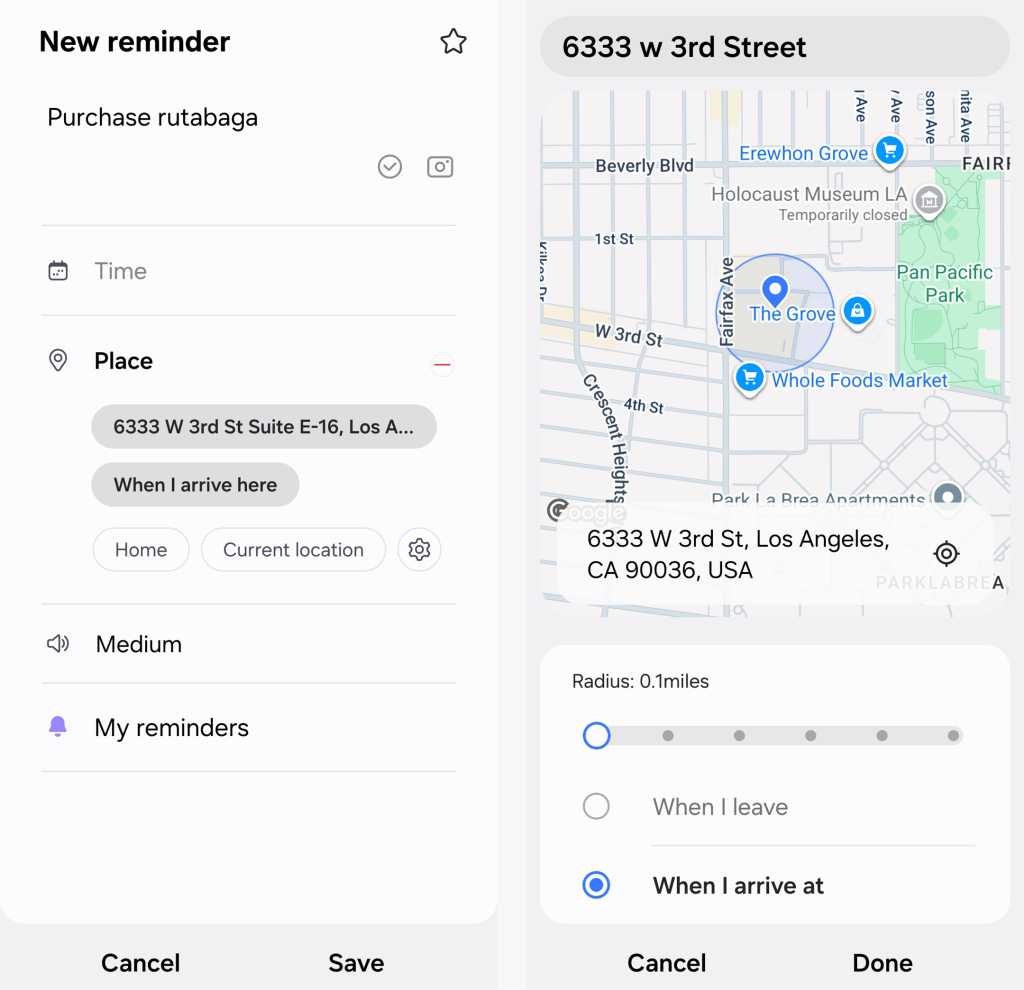Image resolution: width=1024 pixels, height=990 pixels.
Task: Attach a photo with the camera icon
Action: click(440, 167)
